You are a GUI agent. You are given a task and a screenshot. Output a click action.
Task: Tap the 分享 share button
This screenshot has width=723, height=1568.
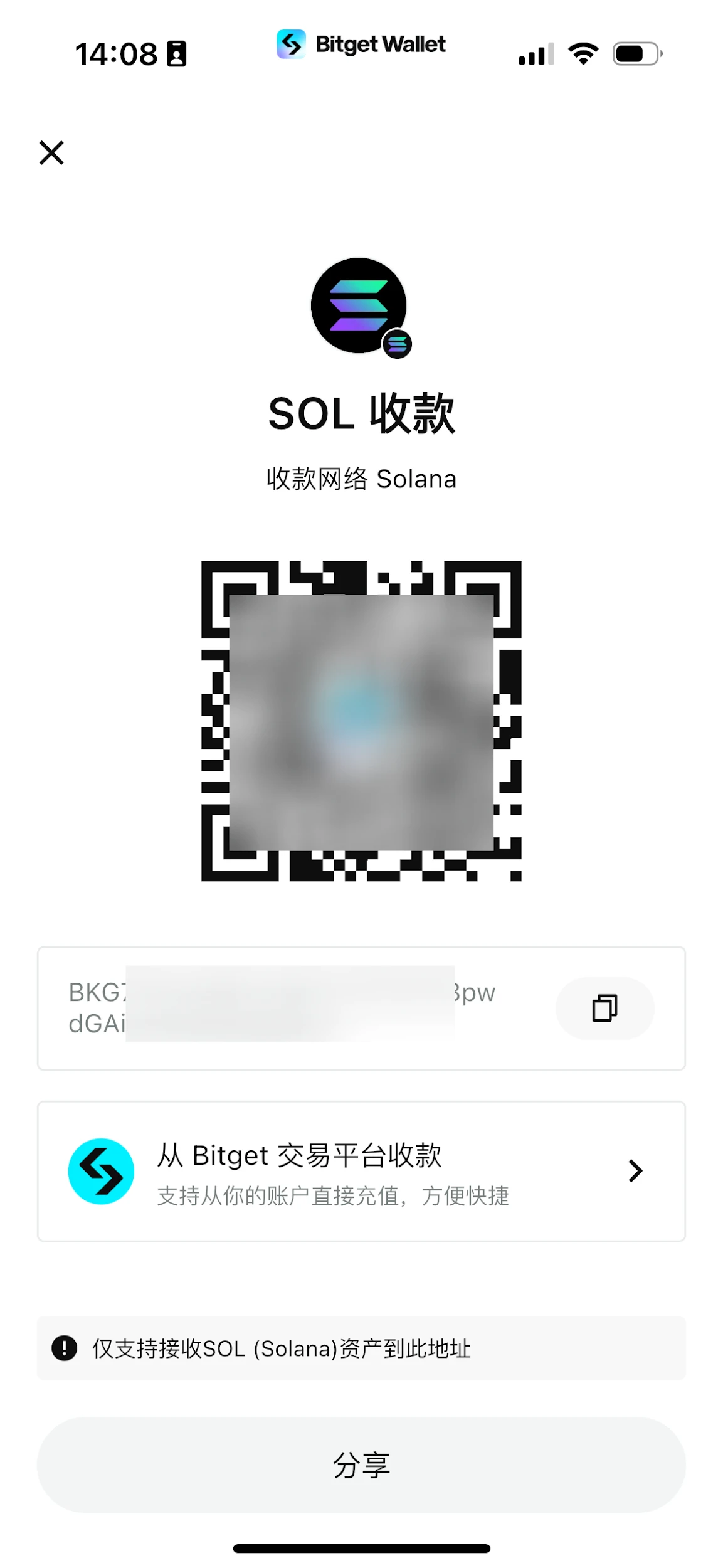tap(361, 1465)
